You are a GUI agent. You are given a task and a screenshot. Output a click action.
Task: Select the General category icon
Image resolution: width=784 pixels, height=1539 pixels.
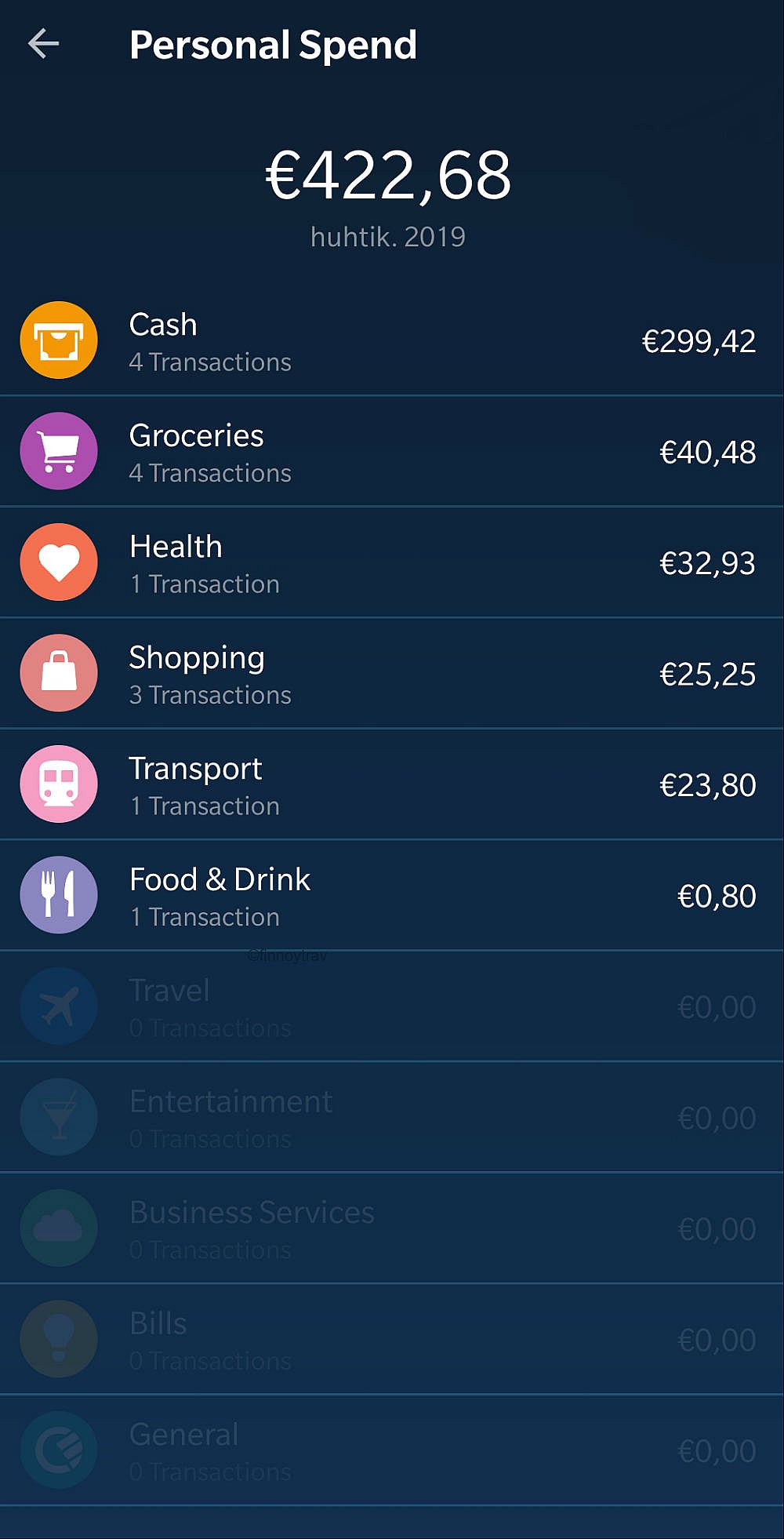tap(59, 1450)
